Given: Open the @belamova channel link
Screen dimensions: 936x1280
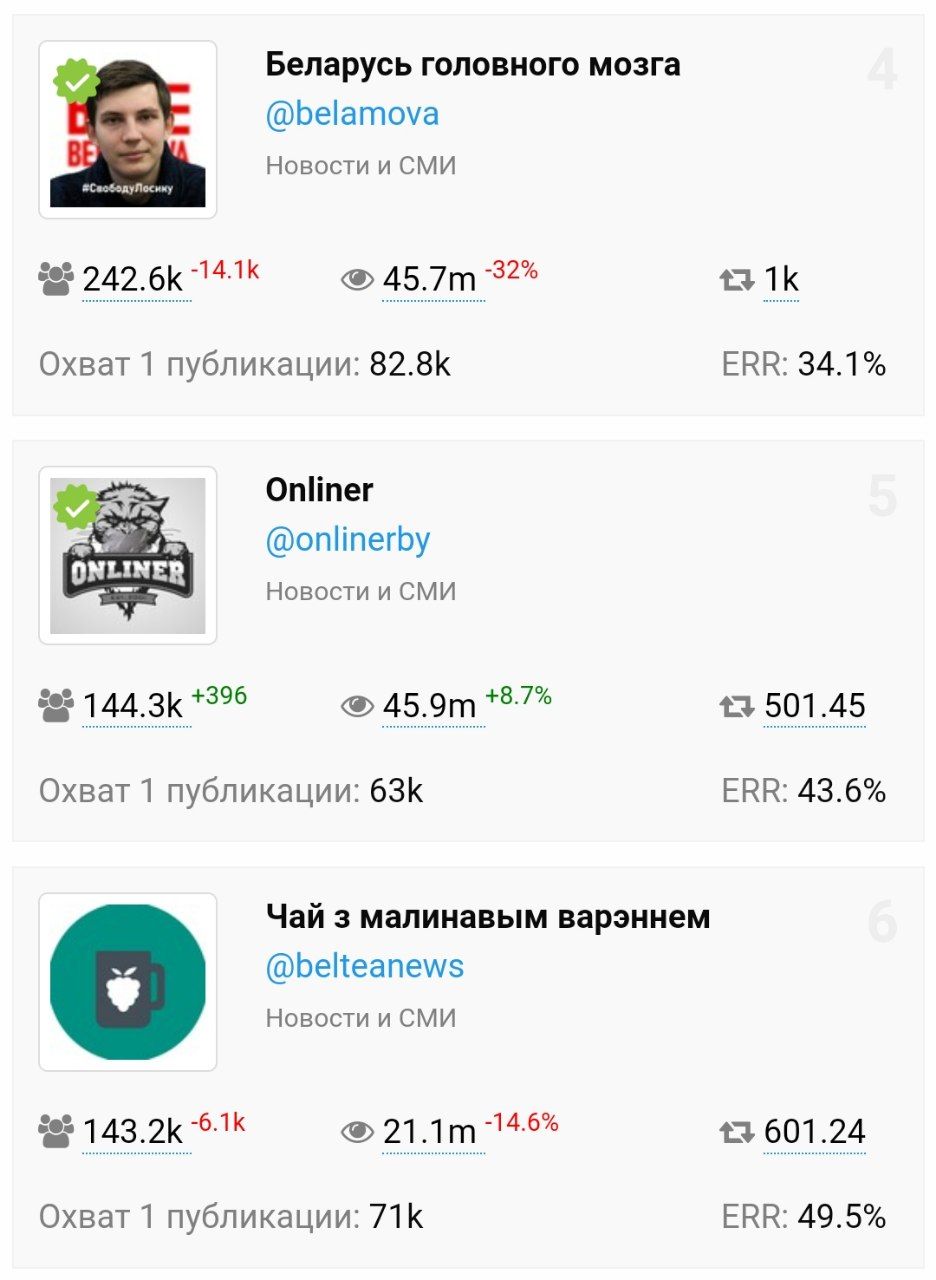Looking at the screenshot, I should tap(352, 114).
